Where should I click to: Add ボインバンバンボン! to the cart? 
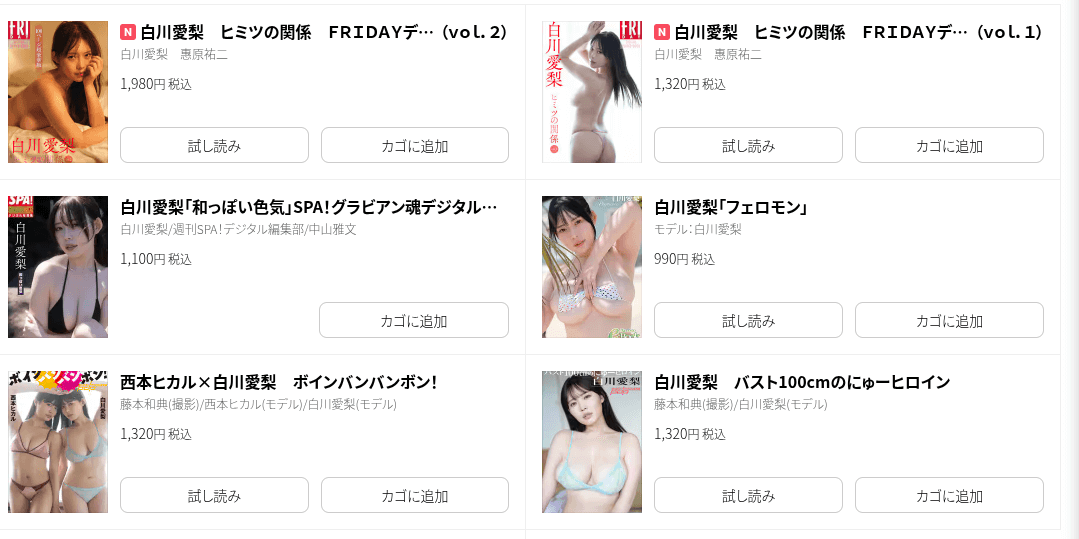tap(414, 495)
